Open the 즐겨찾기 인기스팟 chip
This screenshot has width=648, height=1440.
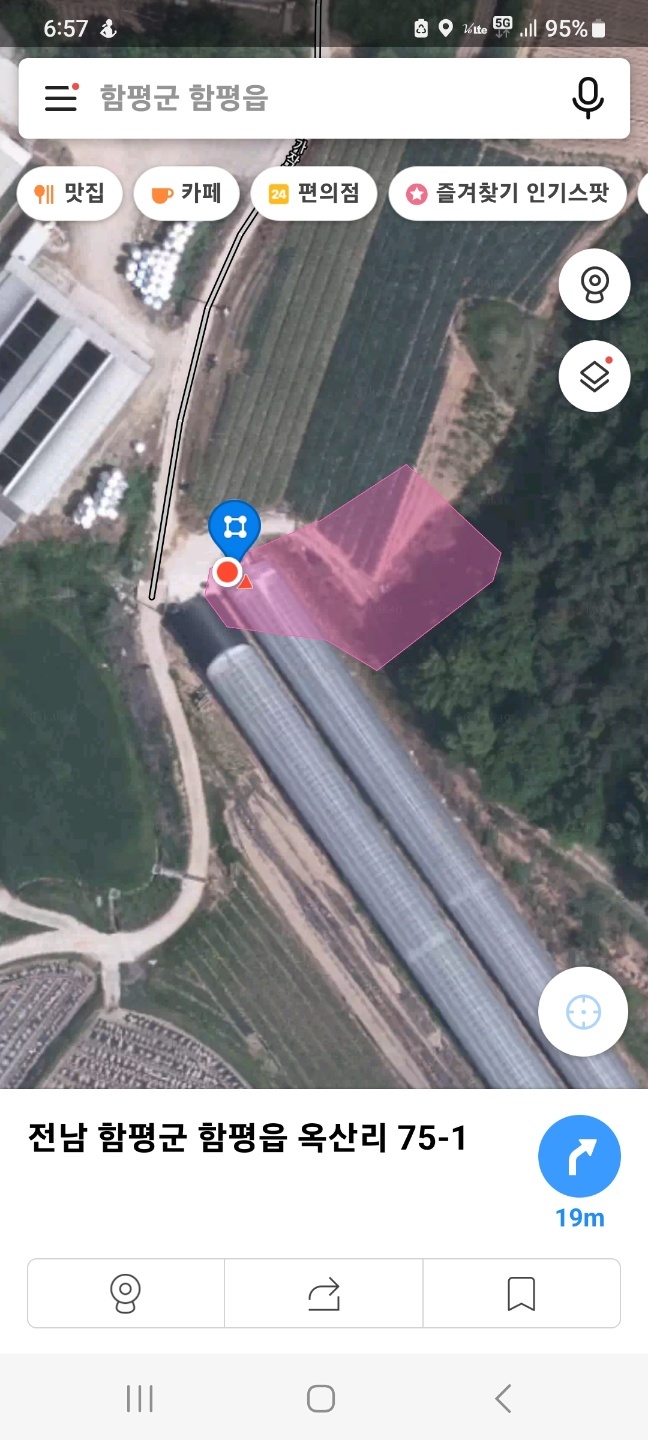pos(507,194)
